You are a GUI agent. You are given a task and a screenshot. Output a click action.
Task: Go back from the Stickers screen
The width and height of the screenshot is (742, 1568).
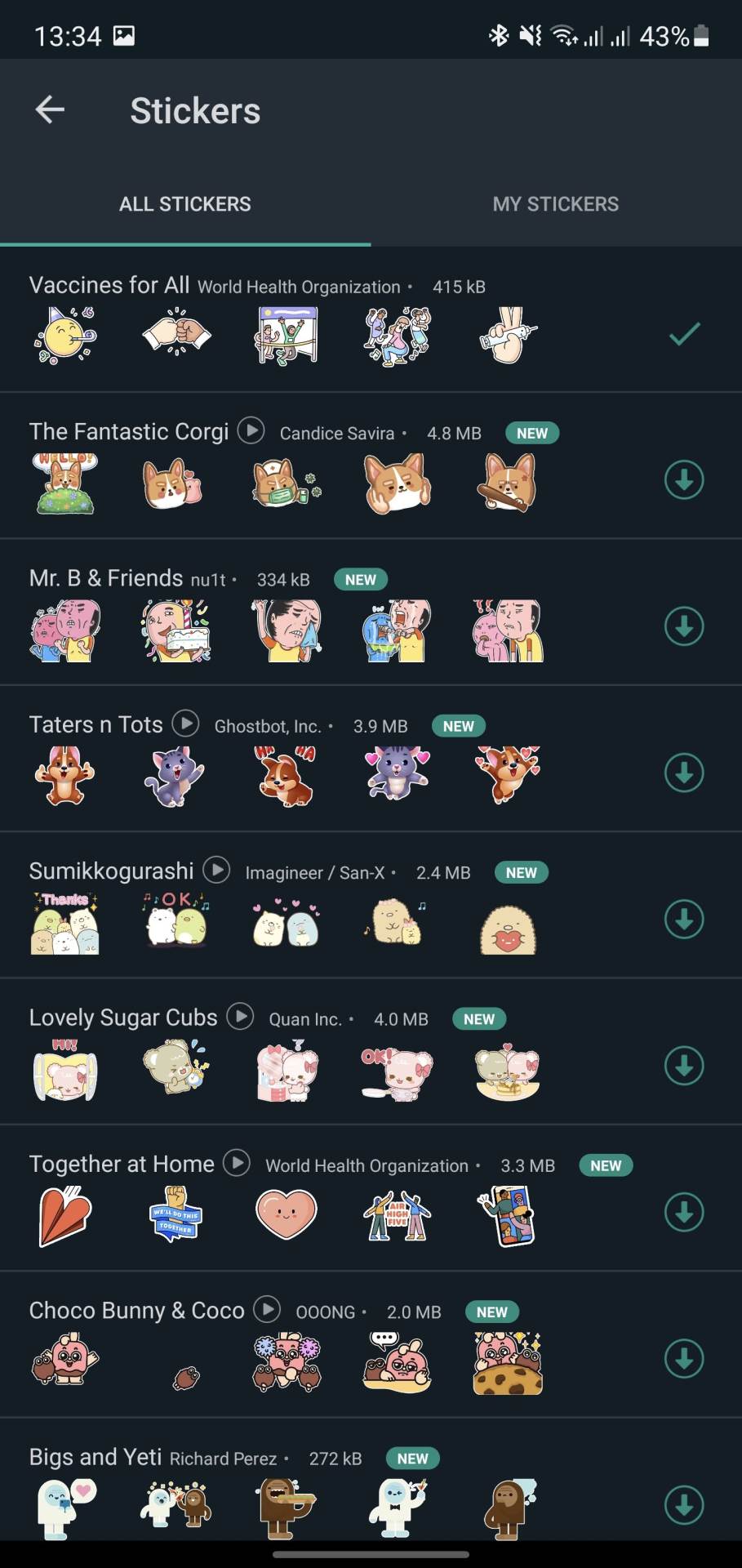[x=50, y=109]
